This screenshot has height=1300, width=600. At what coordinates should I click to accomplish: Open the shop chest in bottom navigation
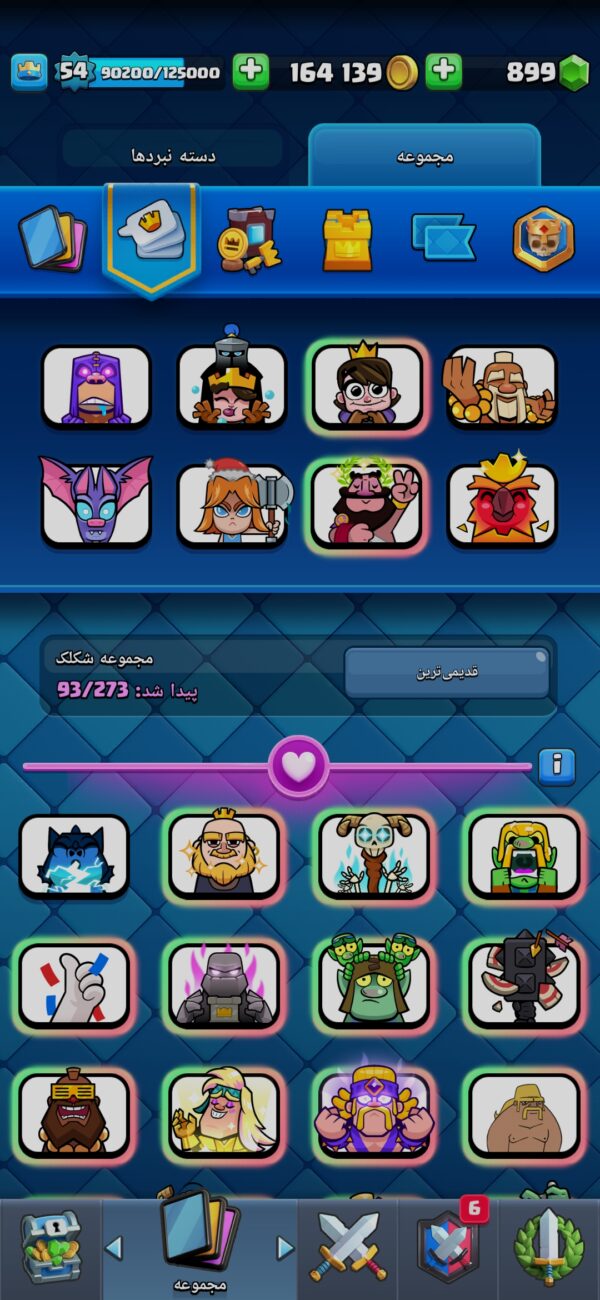click(x=51, y=1248)
